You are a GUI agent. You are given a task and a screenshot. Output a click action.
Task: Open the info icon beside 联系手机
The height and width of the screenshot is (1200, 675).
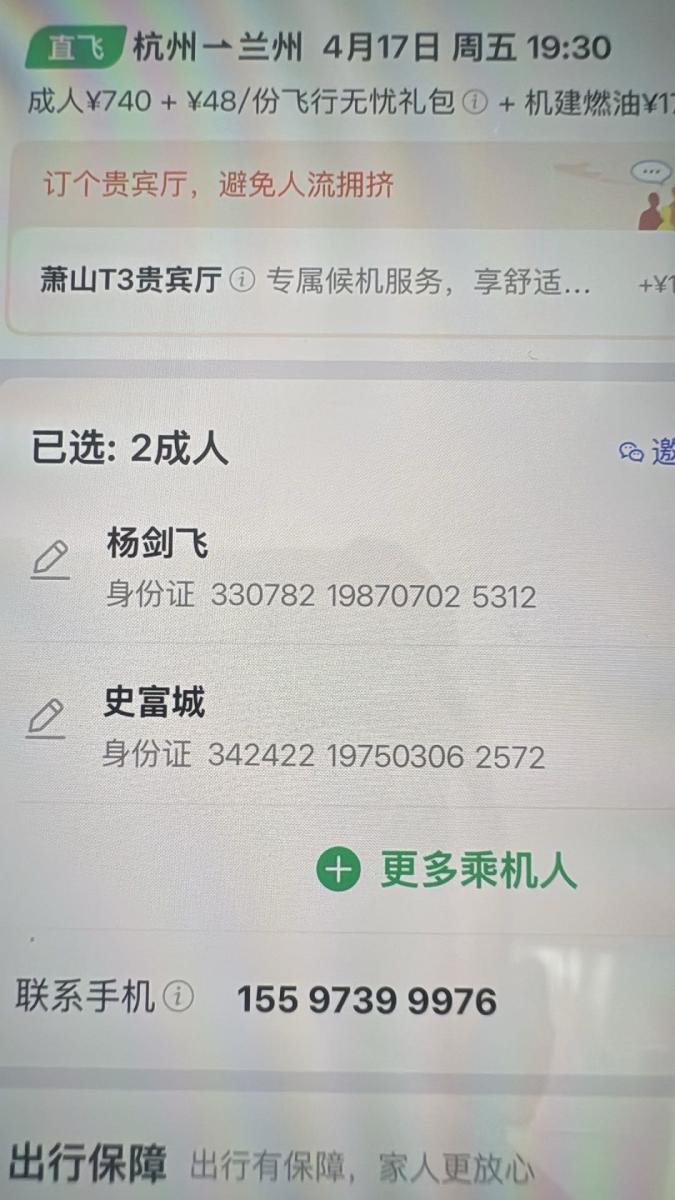coord(178,996)
